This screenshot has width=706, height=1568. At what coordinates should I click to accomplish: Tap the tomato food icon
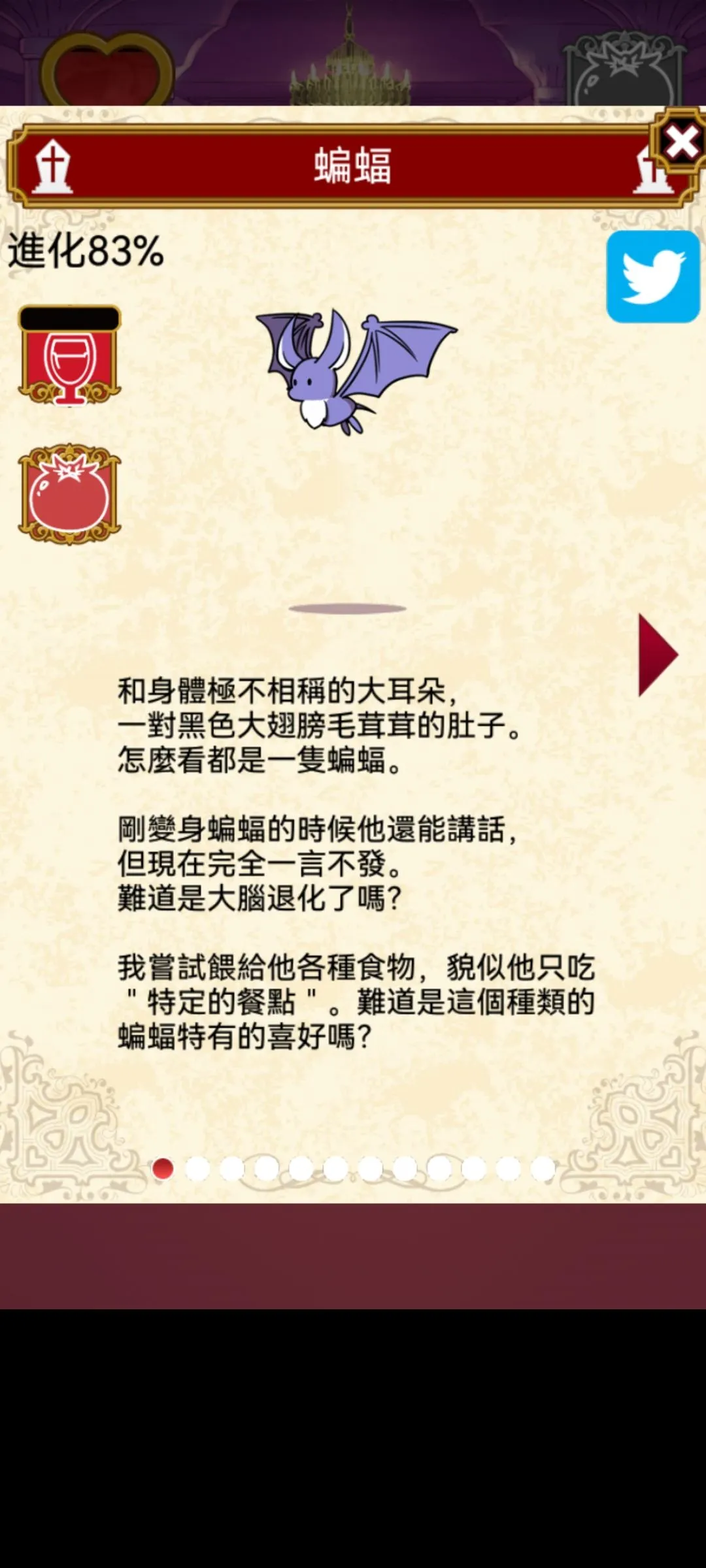[69, 495]
